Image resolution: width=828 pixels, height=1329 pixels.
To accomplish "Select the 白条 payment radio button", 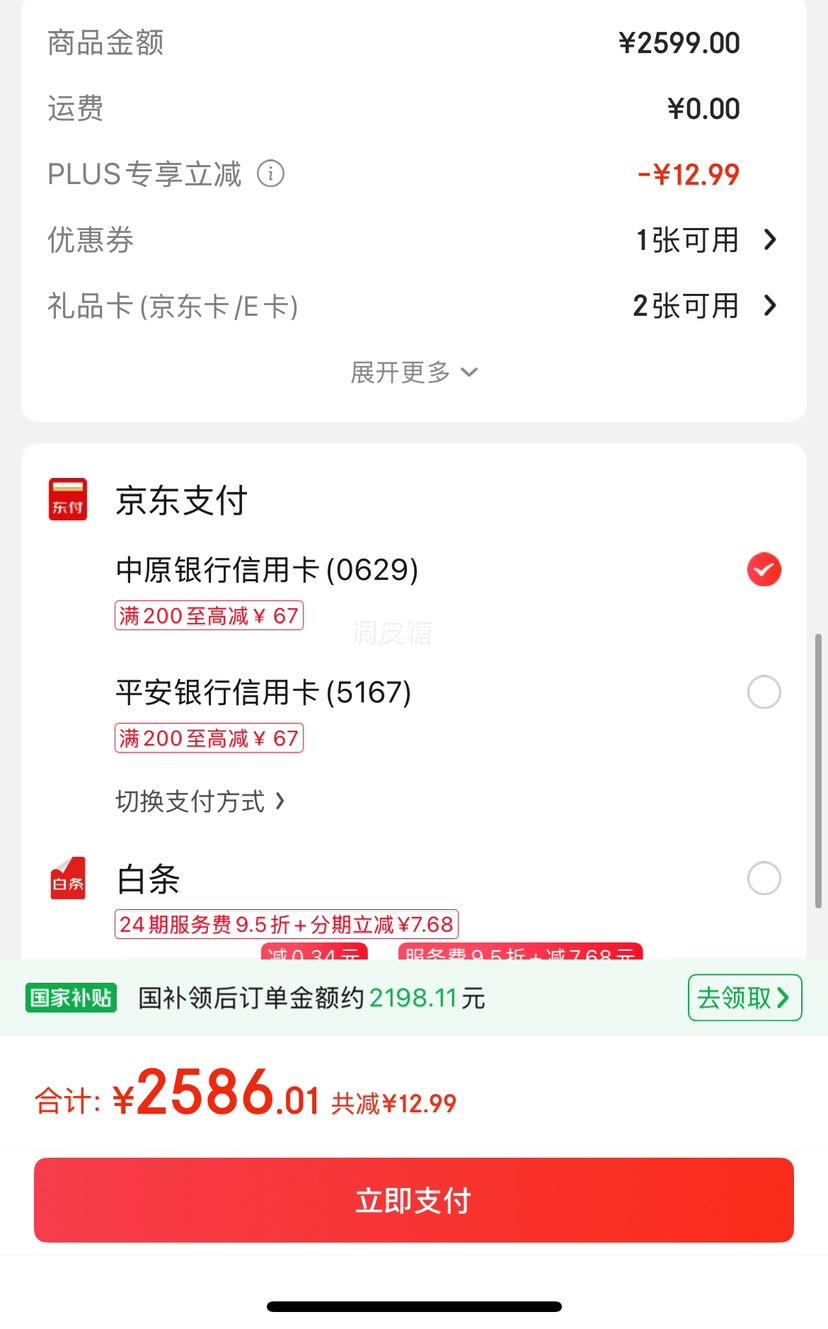I will 763,878.
